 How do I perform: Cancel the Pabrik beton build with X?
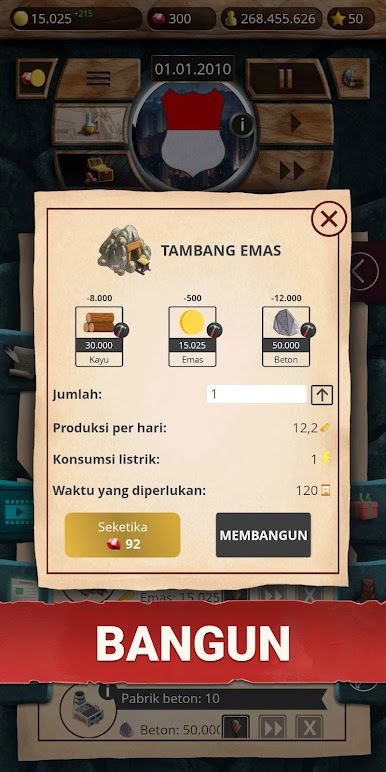[309, 728]
